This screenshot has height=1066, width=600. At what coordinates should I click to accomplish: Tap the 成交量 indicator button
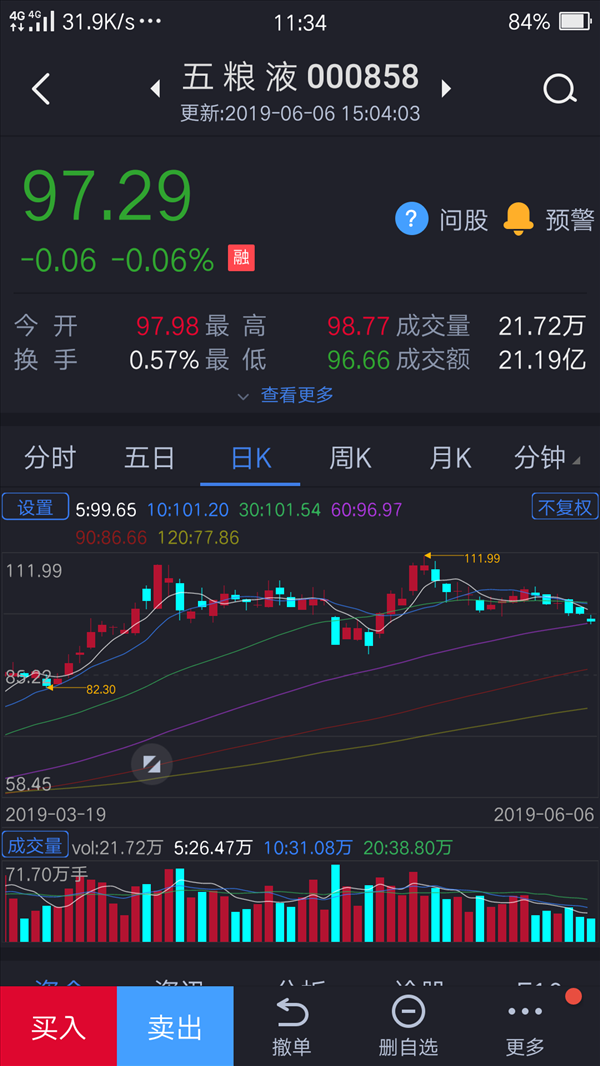point(35,844)
